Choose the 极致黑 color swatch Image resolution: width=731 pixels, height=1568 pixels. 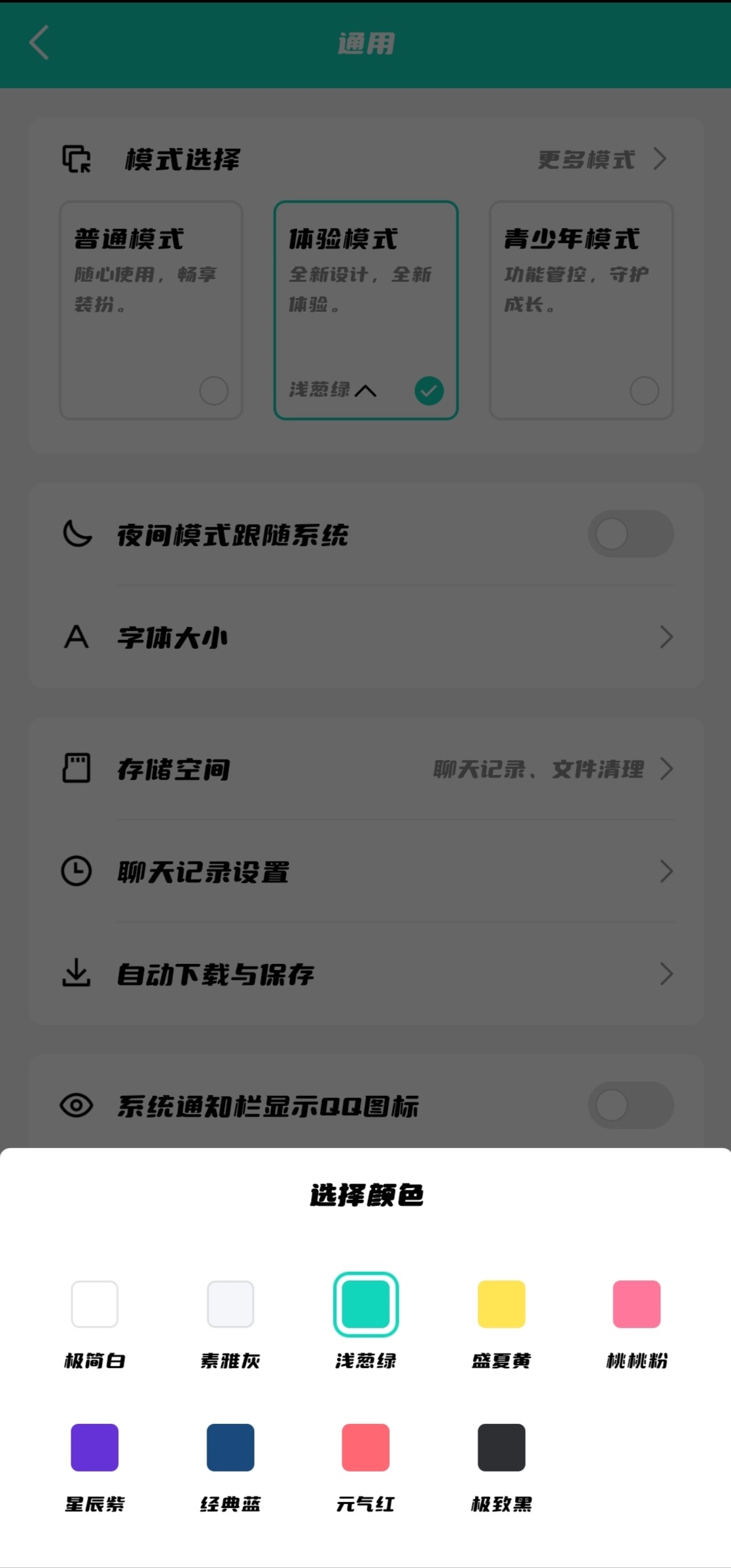tap(501, 1447)
